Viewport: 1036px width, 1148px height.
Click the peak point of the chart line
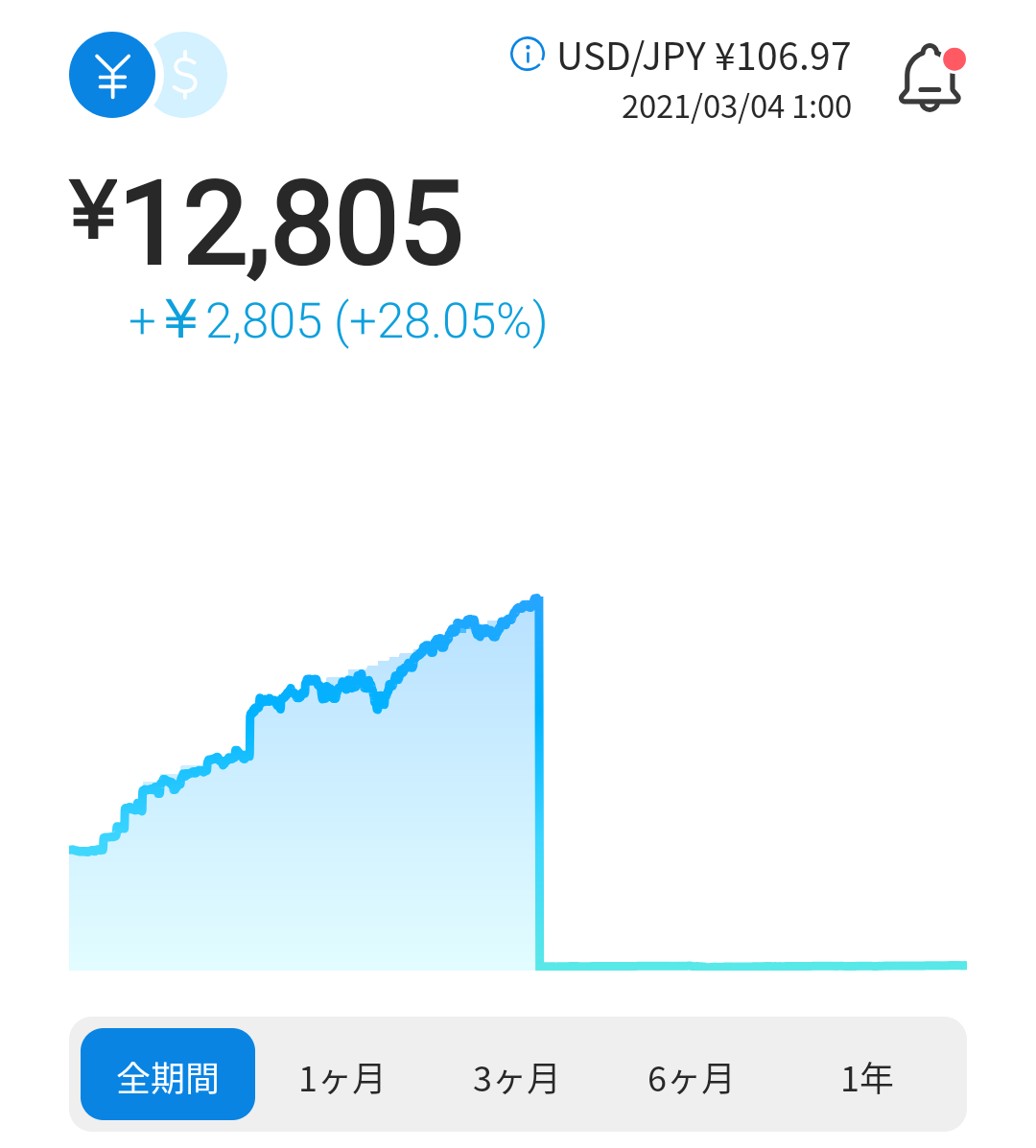point(534,597)
